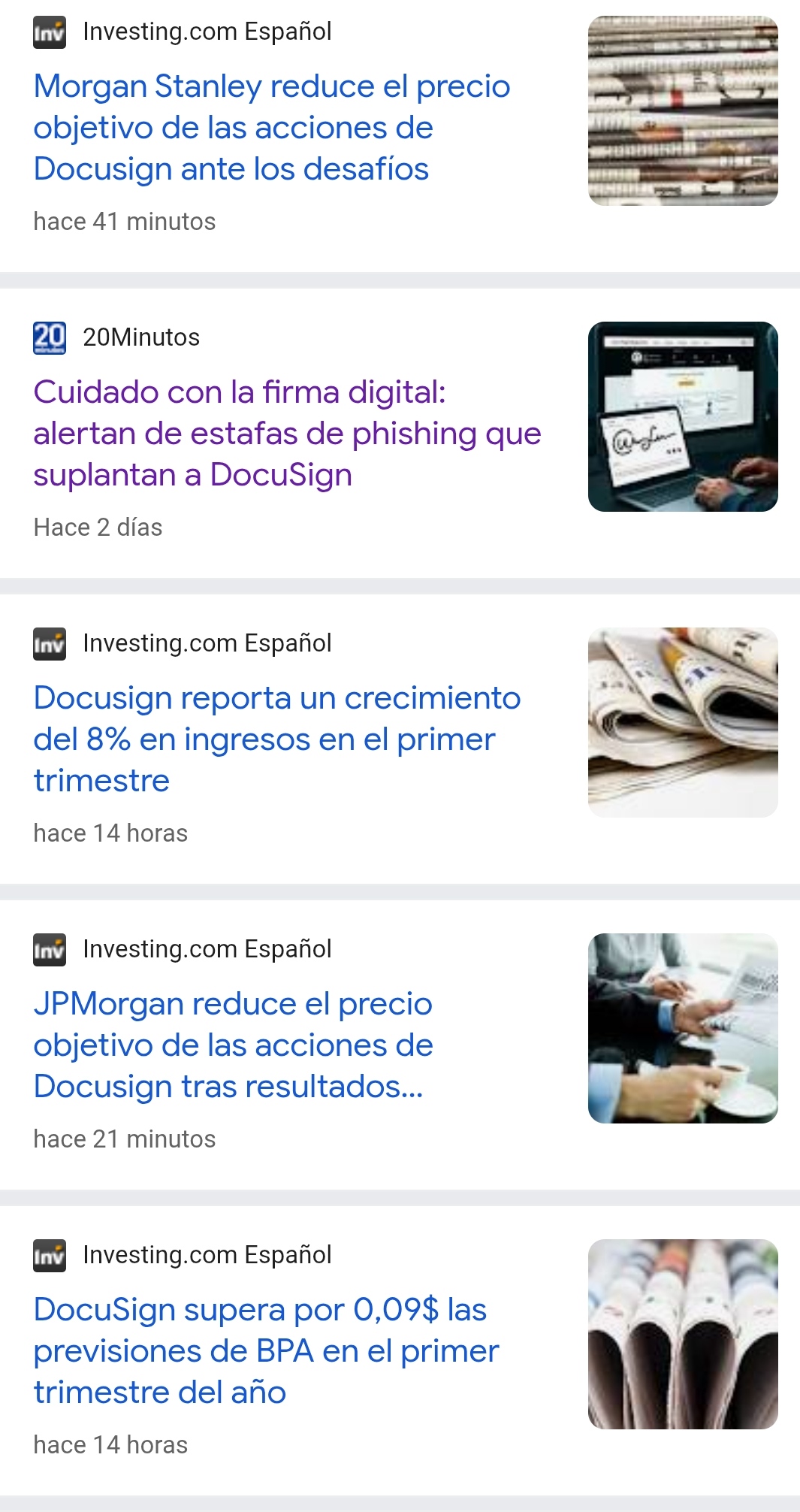800x1512 pixels.
Task: Open Morgan Stanley Docusign price target article
Action: point(272,128)
